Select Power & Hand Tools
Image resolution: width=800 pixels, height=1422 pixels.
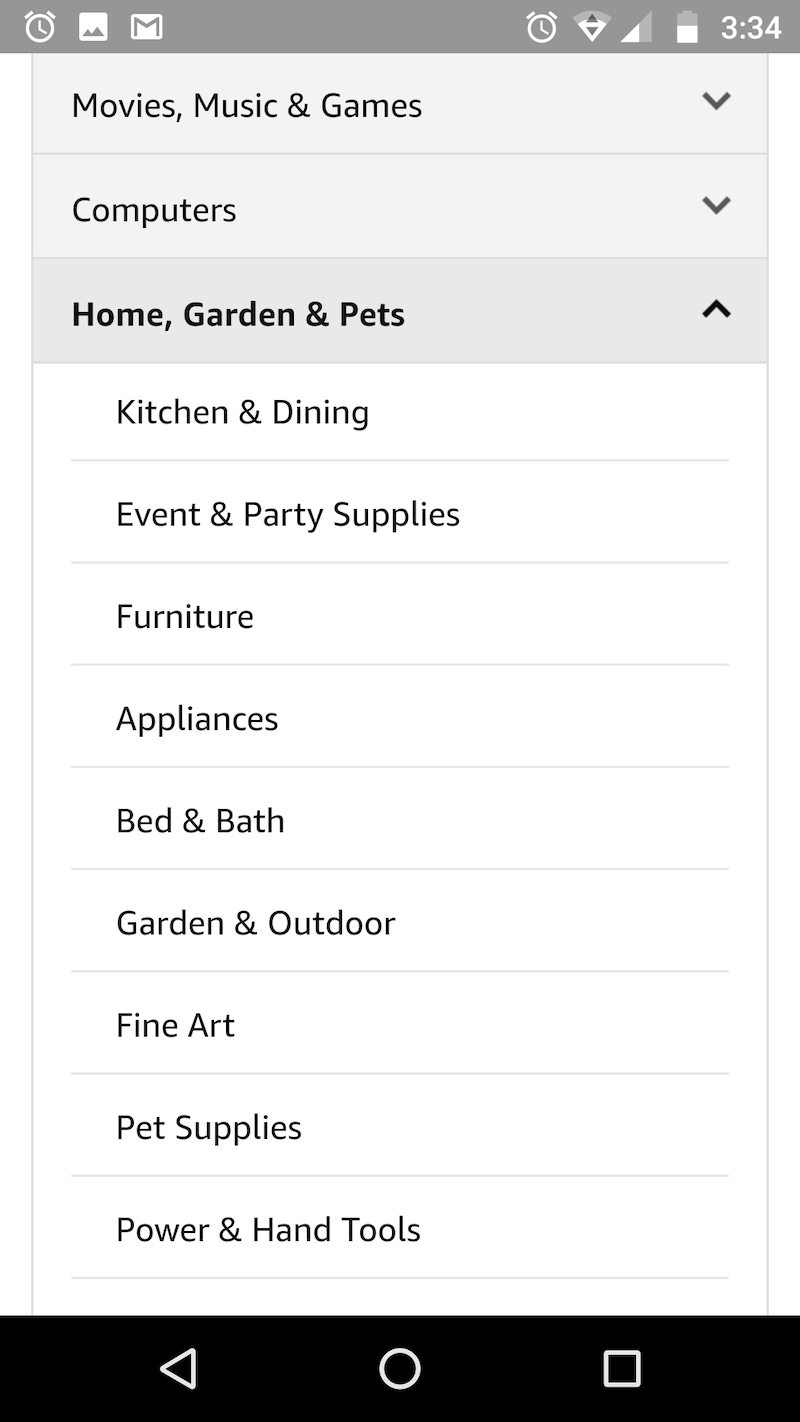400,1229
